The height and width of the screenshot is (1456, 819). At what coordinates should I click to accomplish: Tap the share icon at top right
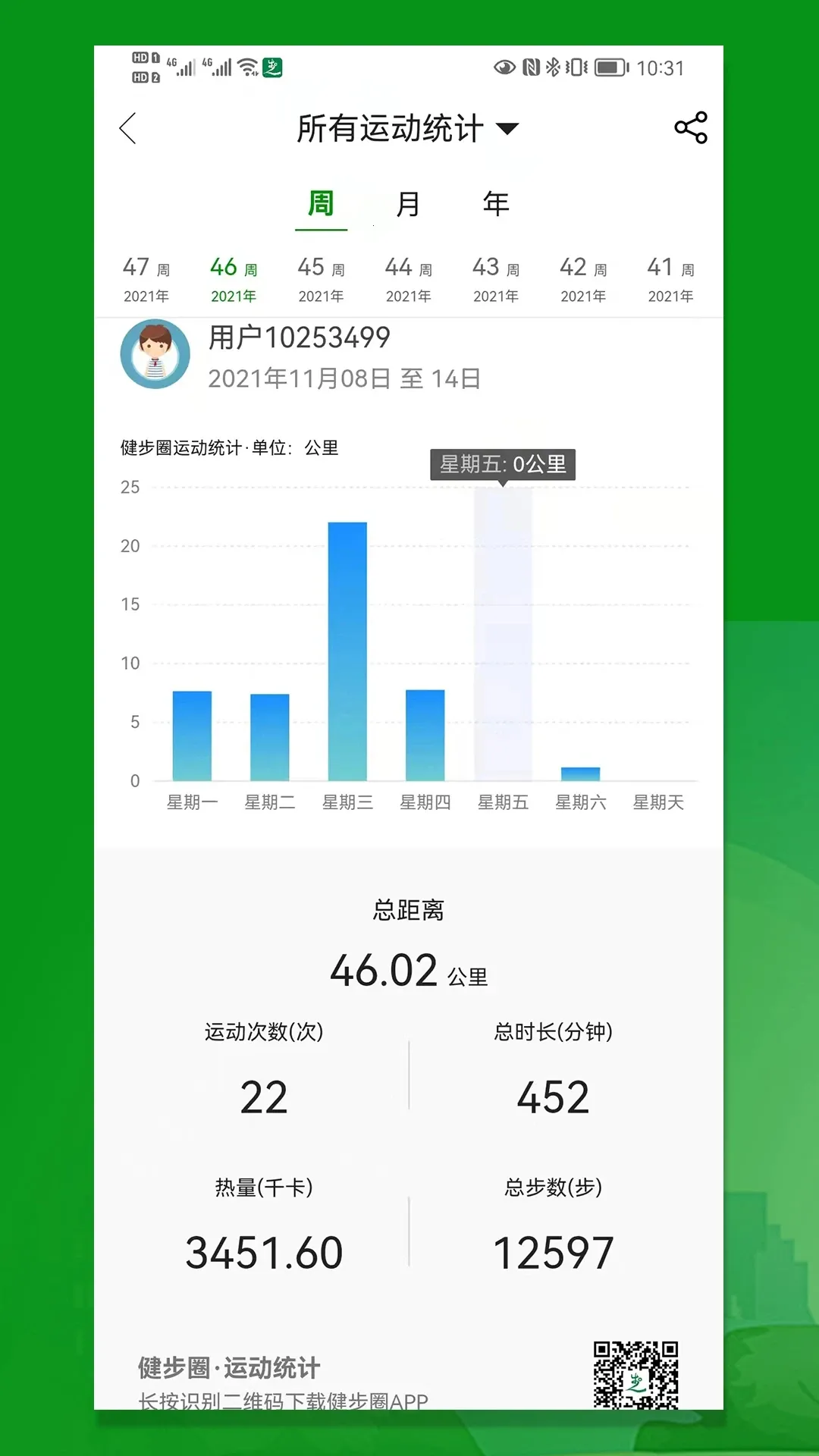(x=691, y=128)
